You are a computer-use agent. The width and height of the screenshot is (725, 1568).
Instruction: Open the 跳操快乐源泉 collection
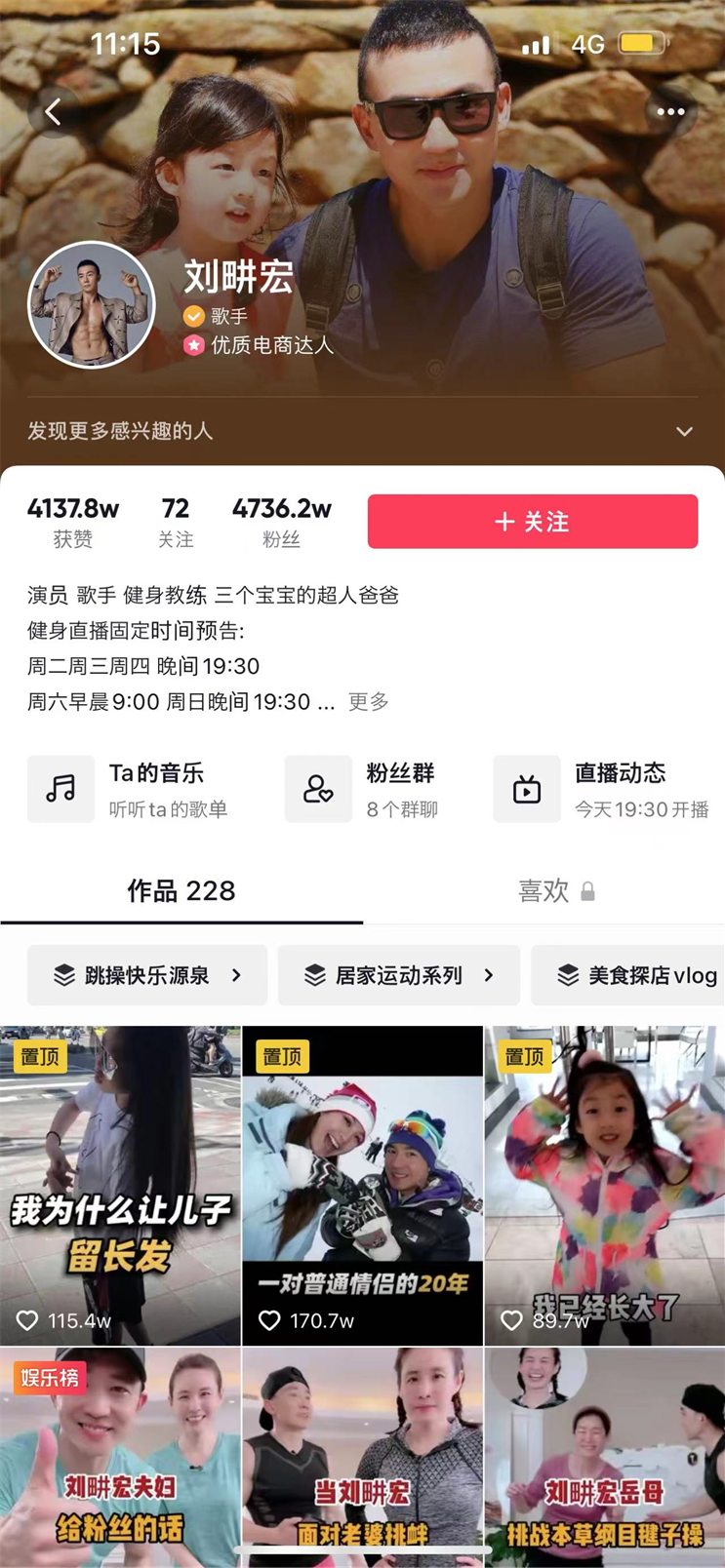(147, 975)
